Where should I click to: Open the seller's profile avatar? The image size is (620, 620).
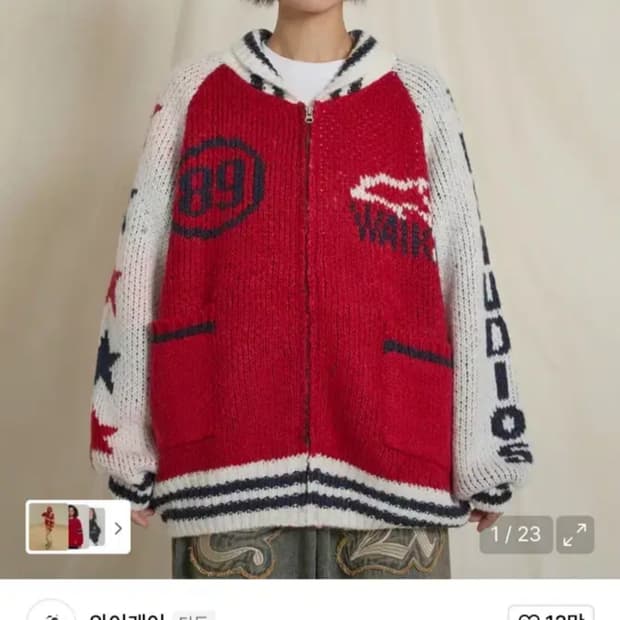point(50,612)
